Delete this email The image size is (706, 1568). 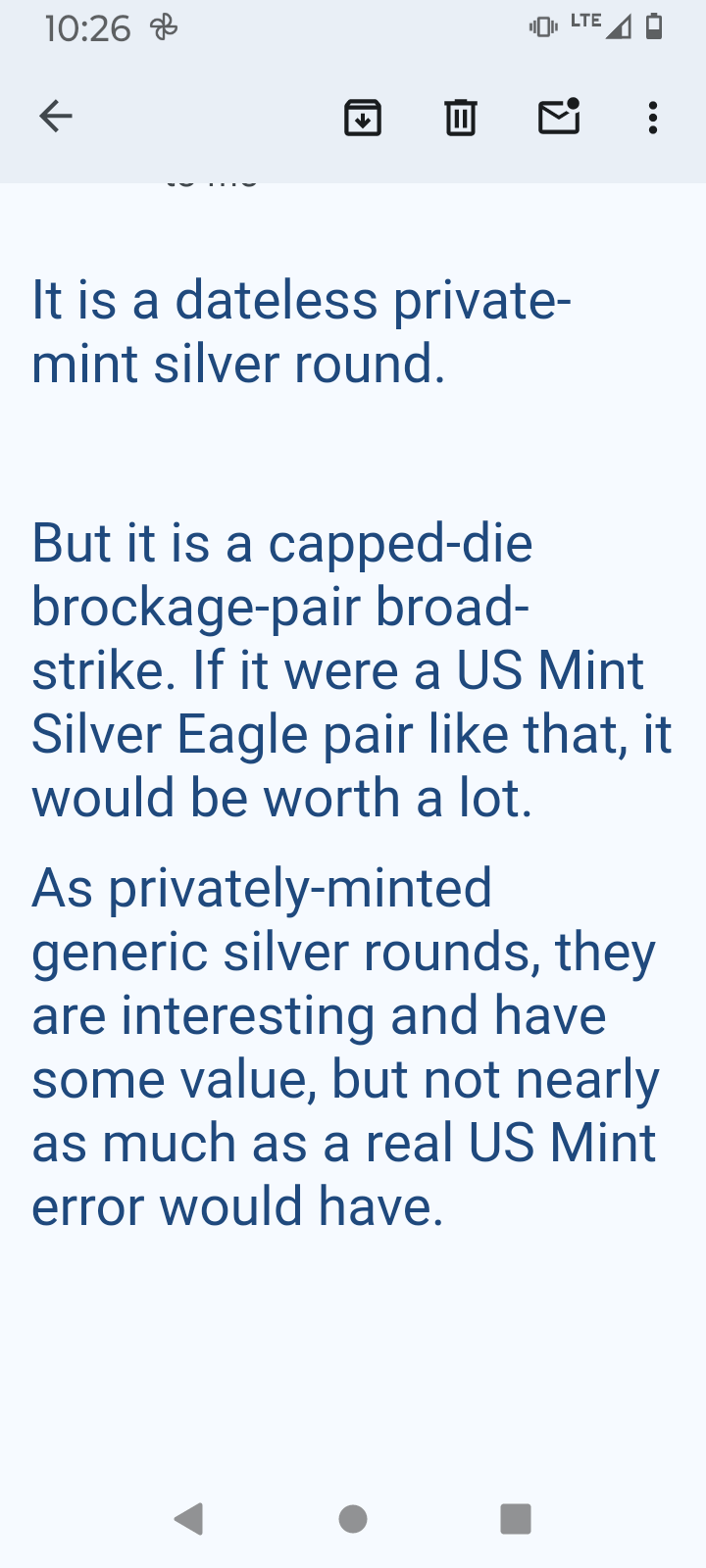coord(460,118)
